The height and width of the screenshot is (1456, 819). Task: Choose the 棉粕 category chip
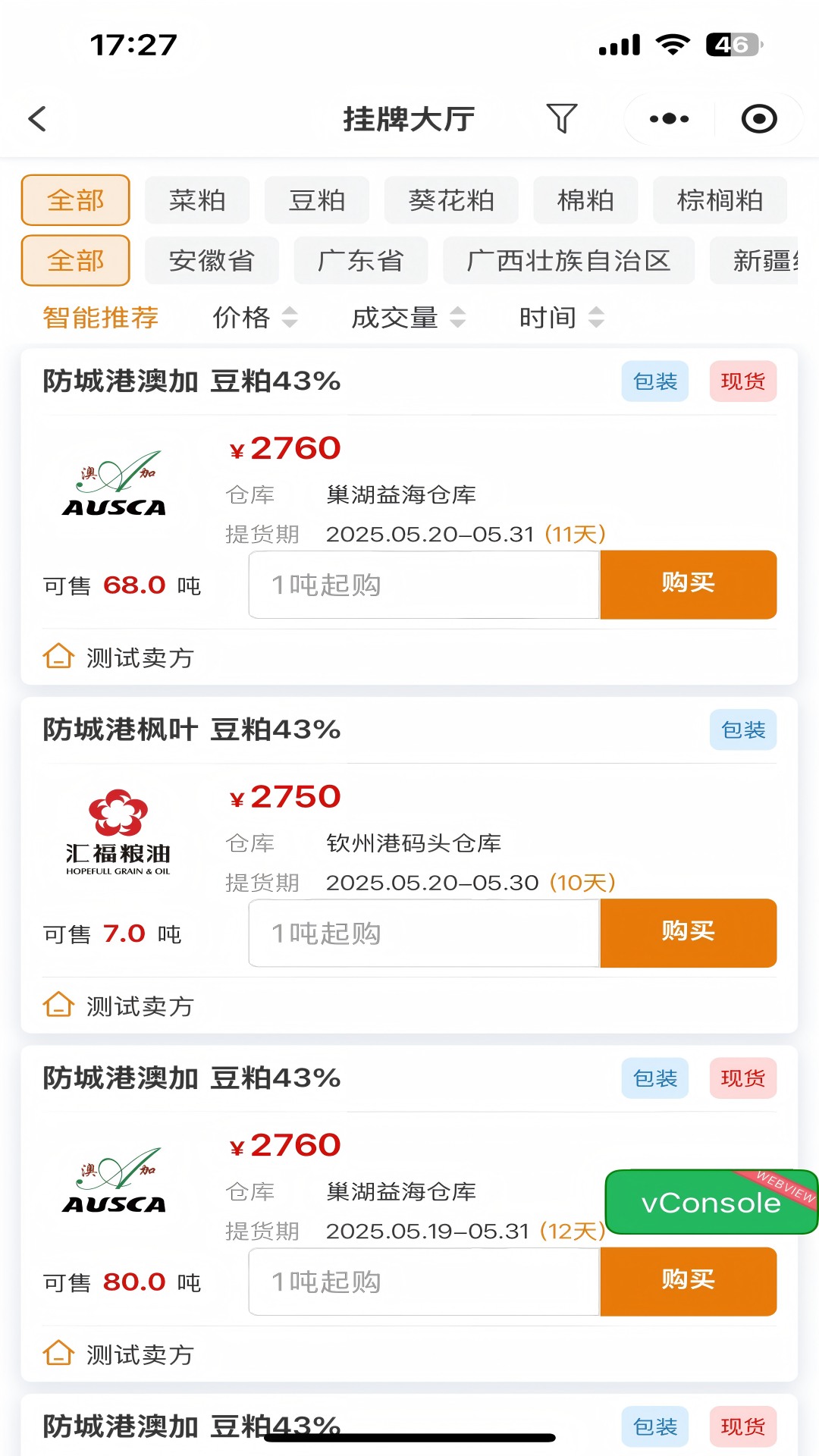tap(585, 200)
